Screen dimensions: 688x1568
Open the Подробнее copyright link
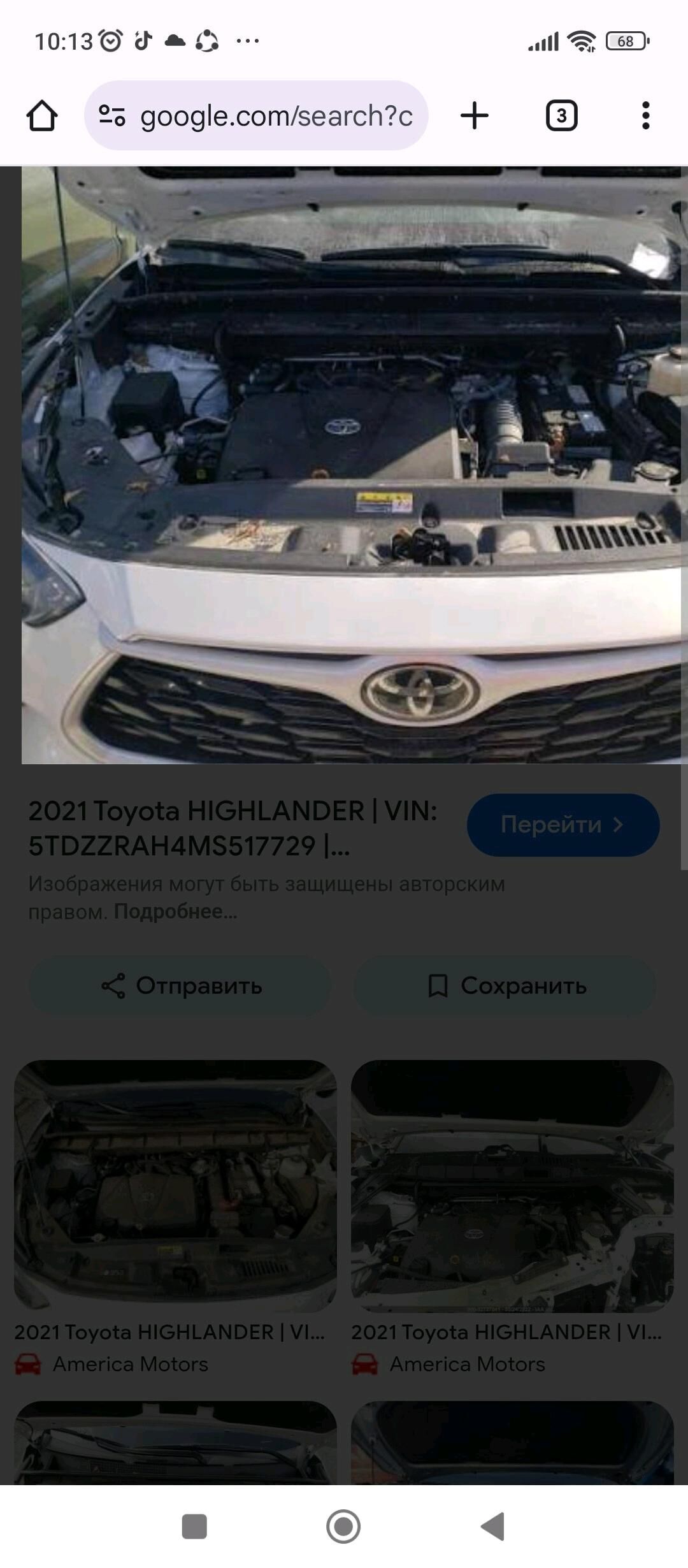click(175, 911)
